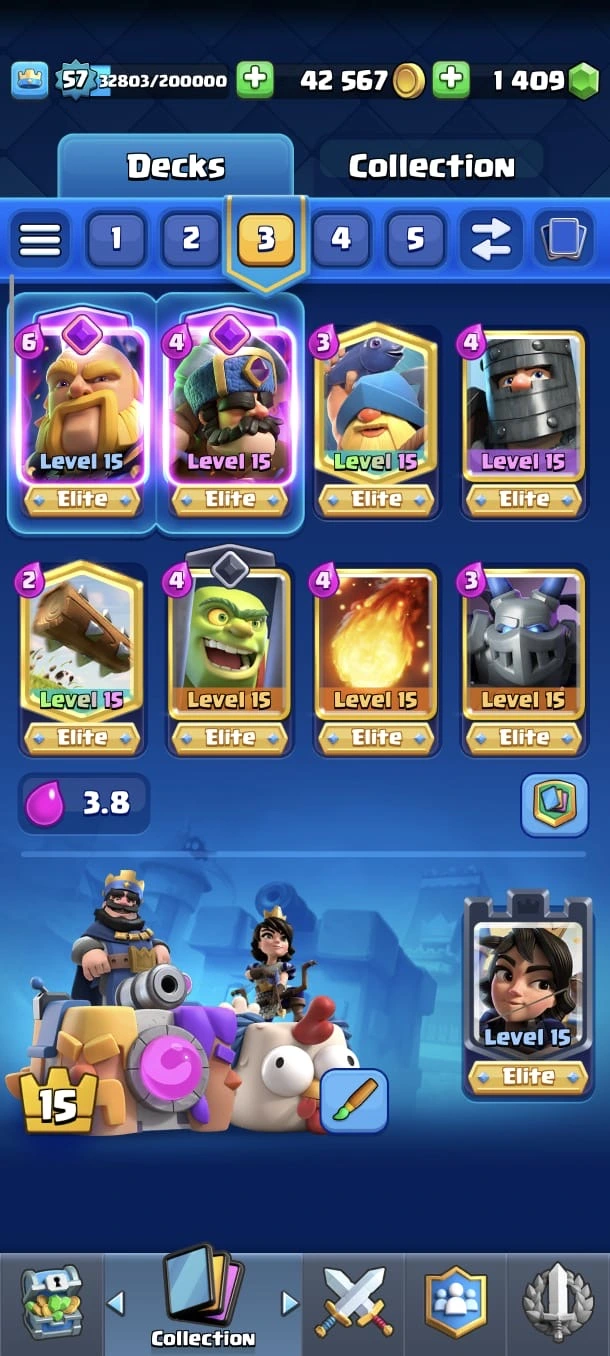Select deck slot 4

point(341,239)
